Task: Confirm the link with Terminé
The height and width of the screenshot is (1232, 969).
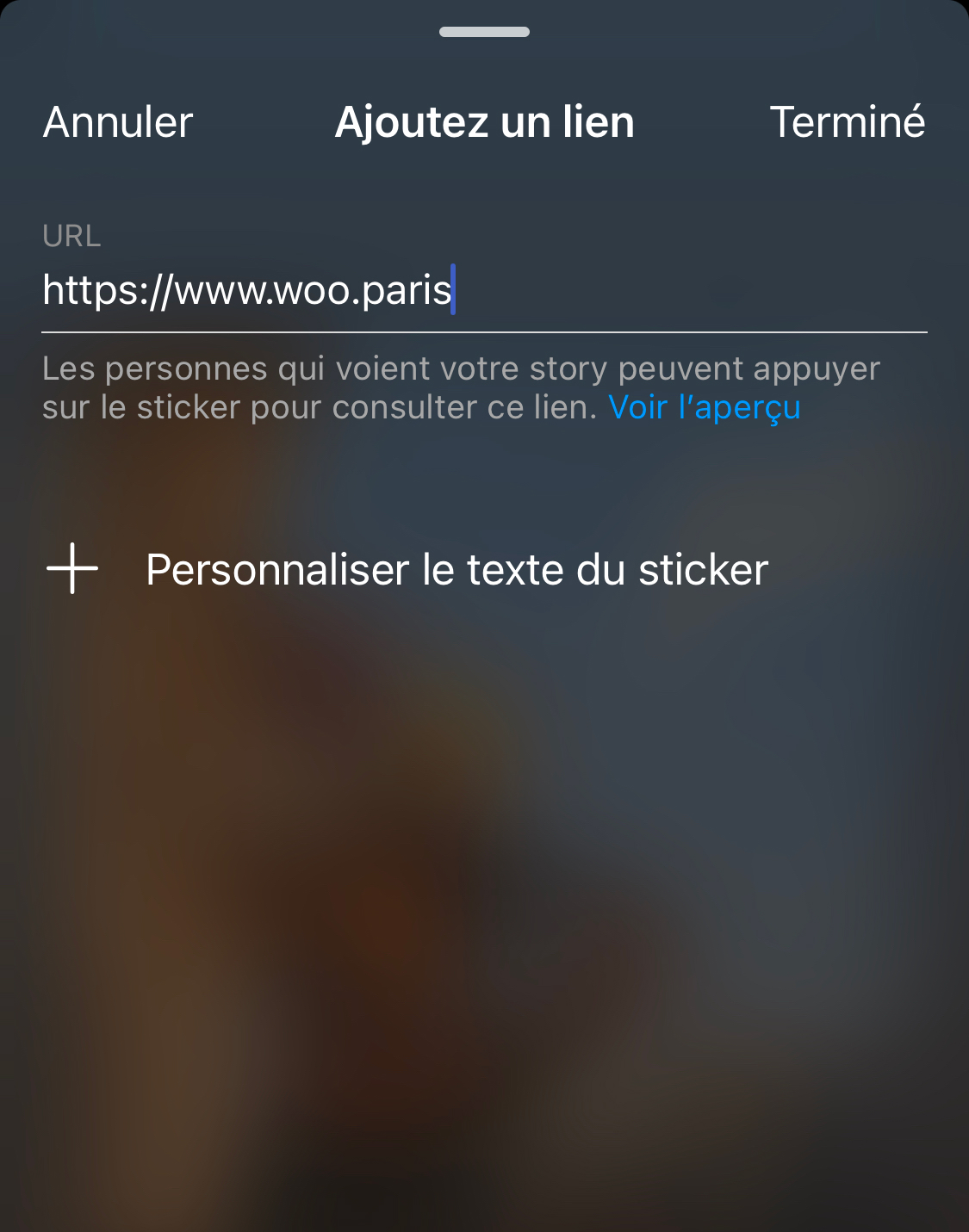Action: pyautogui.click(x=847, y=122)
